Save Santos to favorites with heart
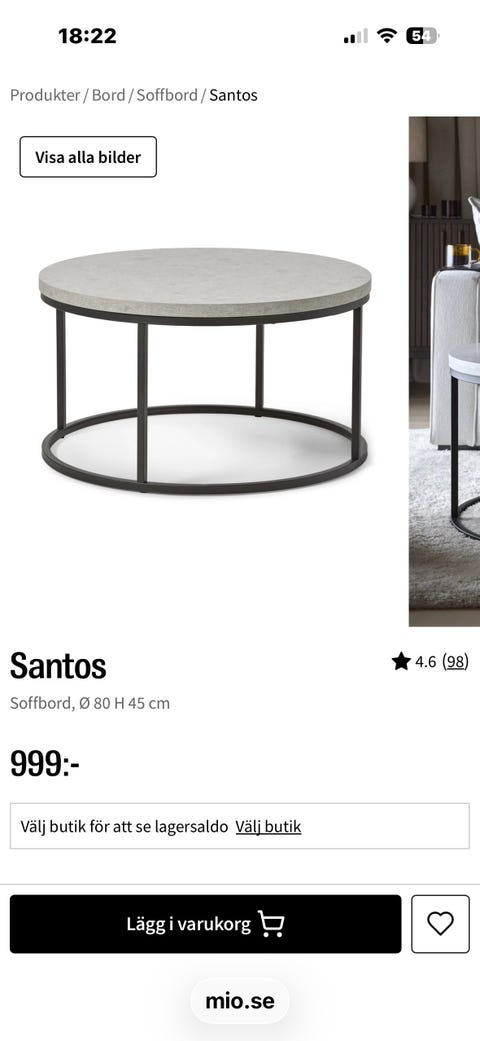This screenshot has width=480, height=1041. [x=440, y=924]
